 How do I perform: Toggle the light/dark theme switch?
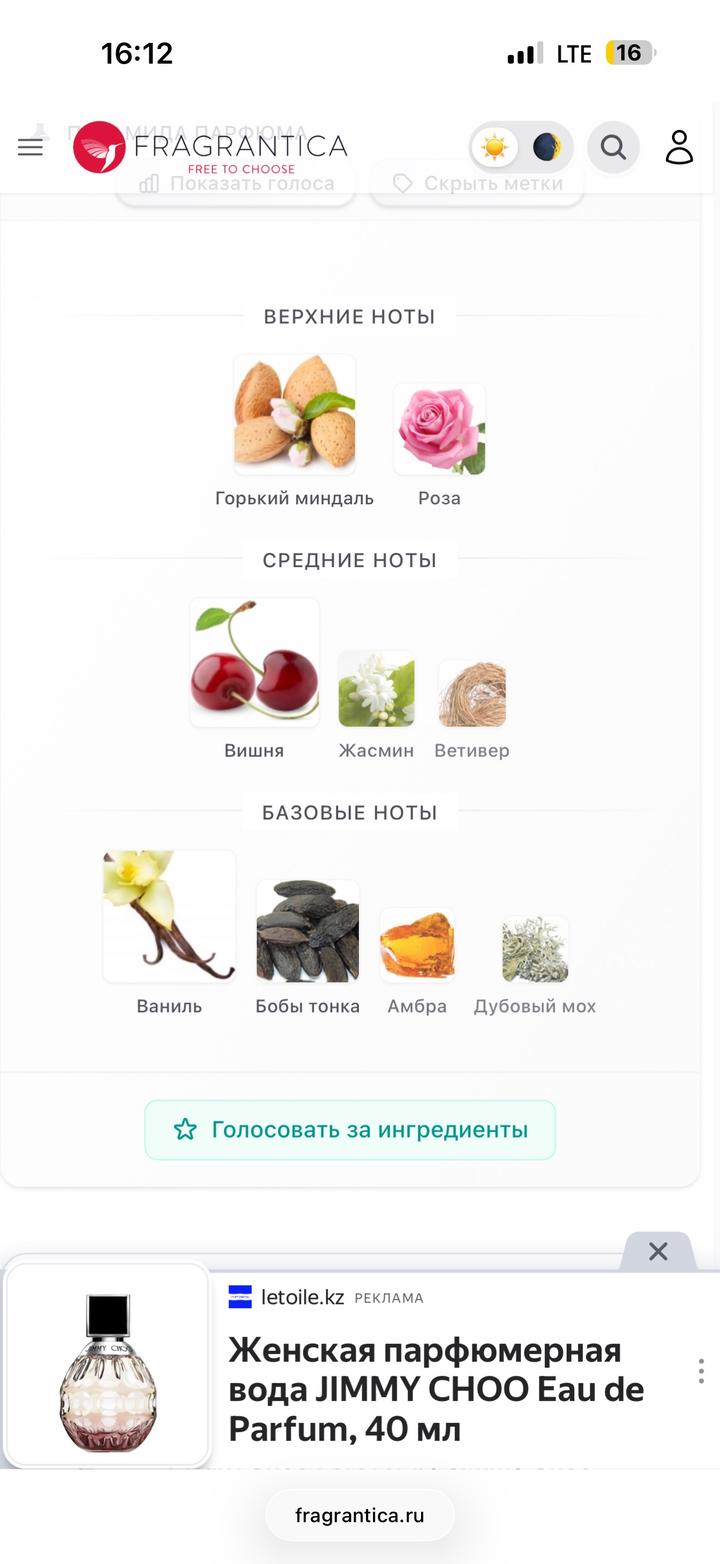point(521,148)
